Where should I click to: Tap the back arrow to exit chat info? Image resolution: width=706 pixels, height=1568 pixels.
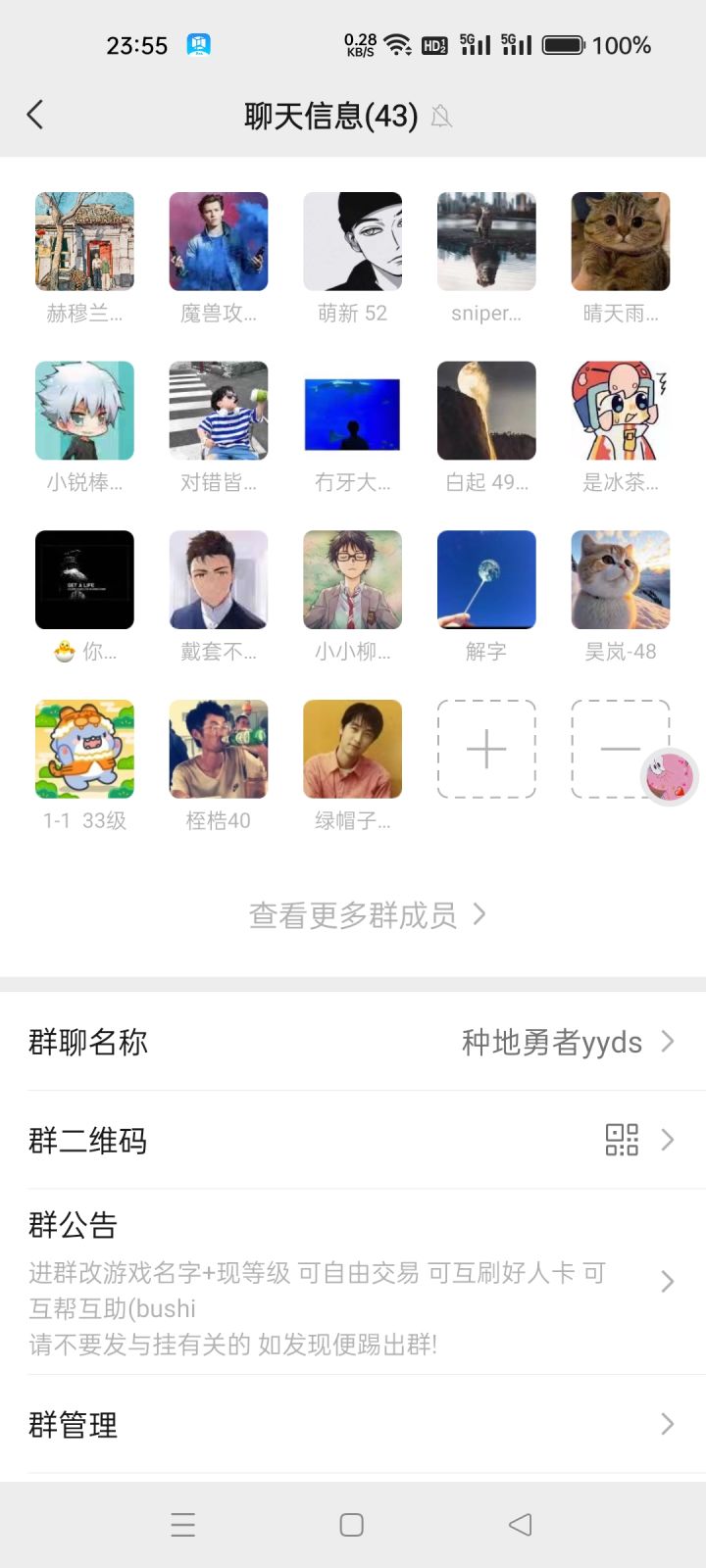tap(35, 114)
